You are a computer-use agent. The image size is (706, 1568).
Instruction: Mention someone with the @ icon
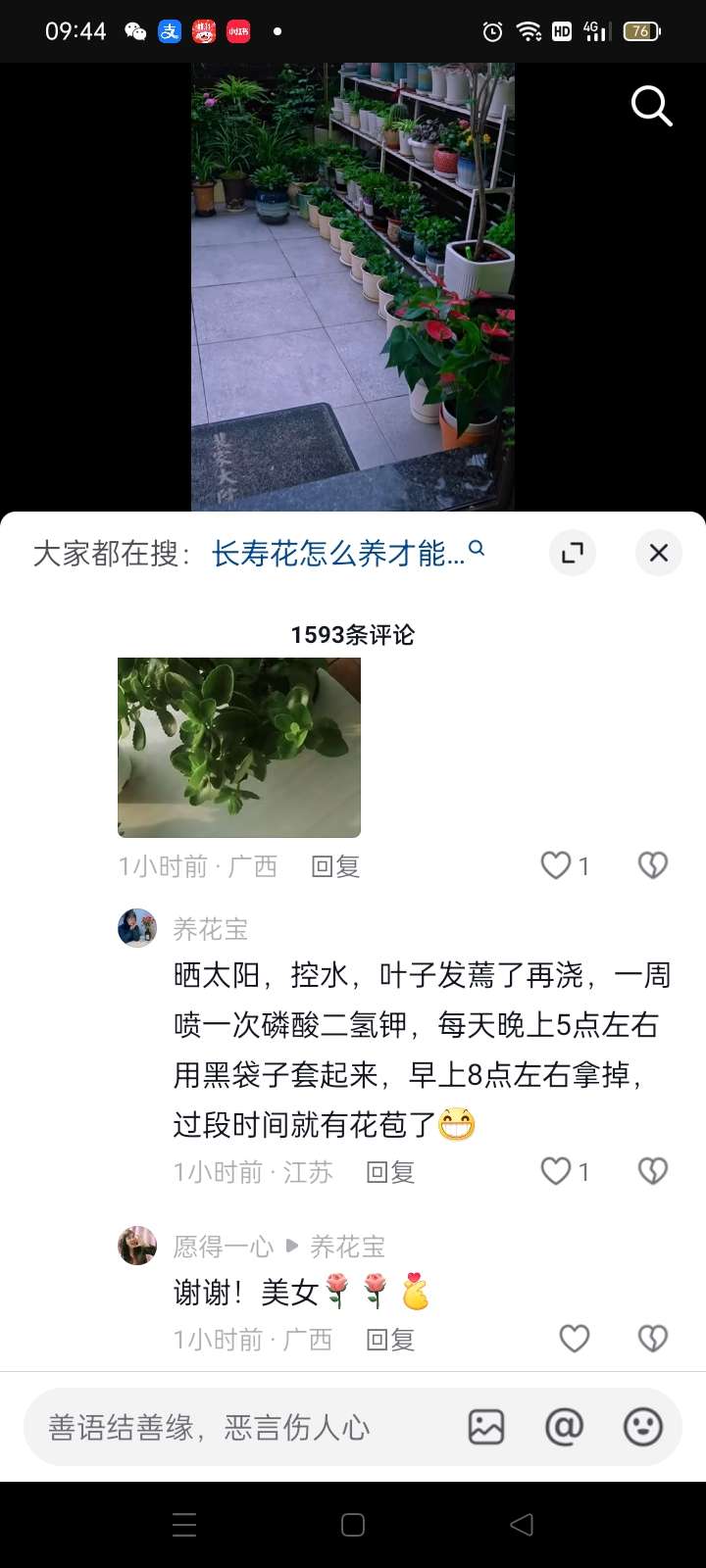click(x=564, y=1427)
